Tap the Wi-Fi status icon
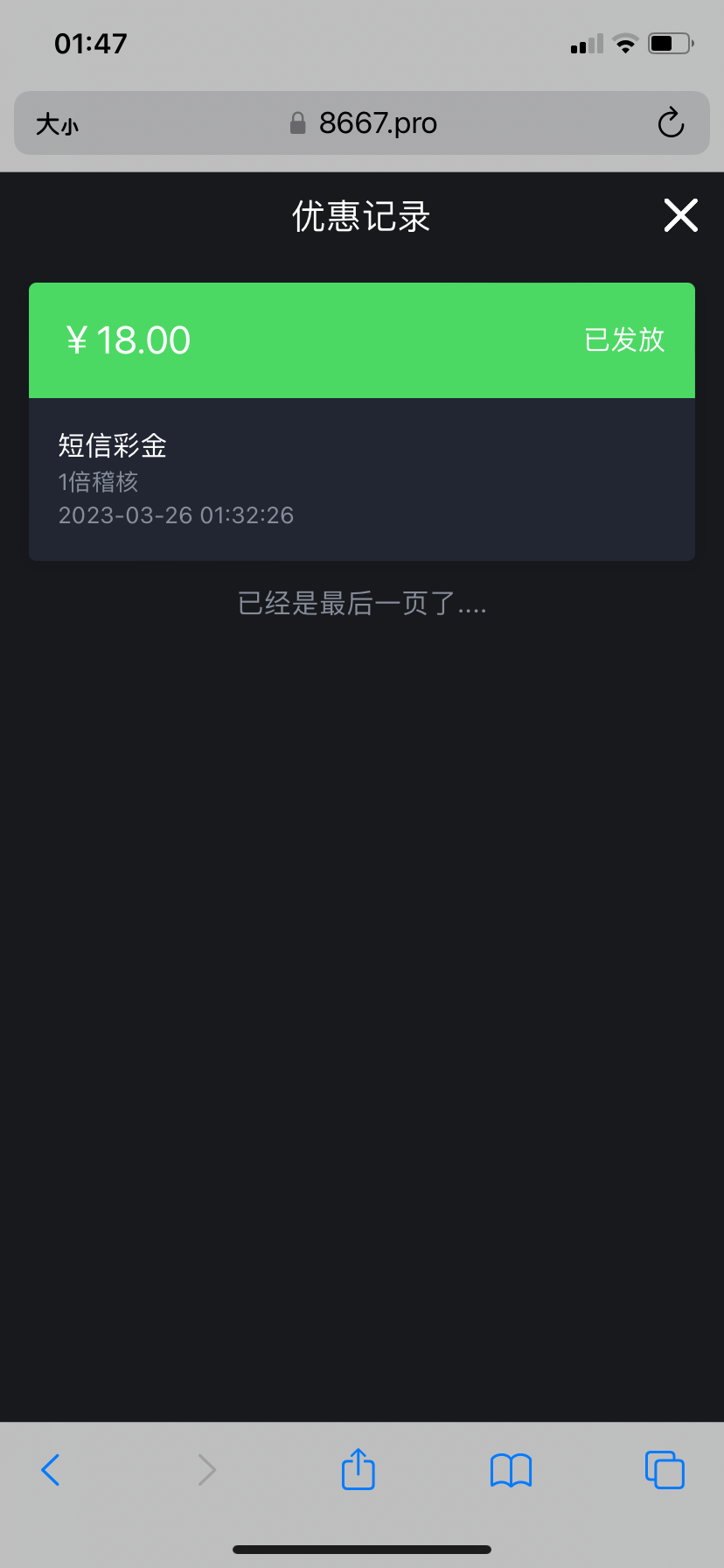The width and height of the screenshot is (724, 1568). point(625,42)
